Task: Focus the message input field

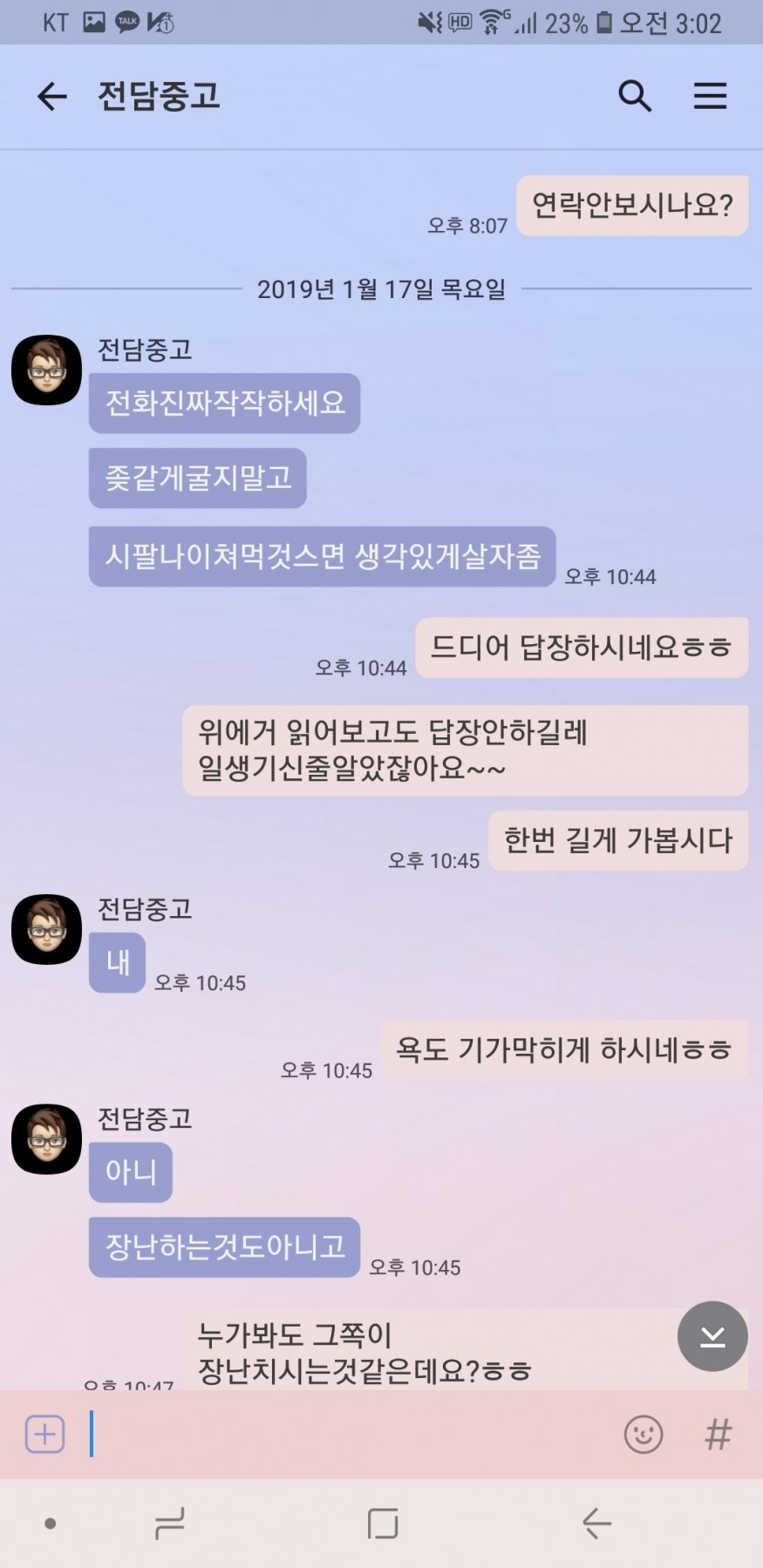Action: click(349, 1434)
